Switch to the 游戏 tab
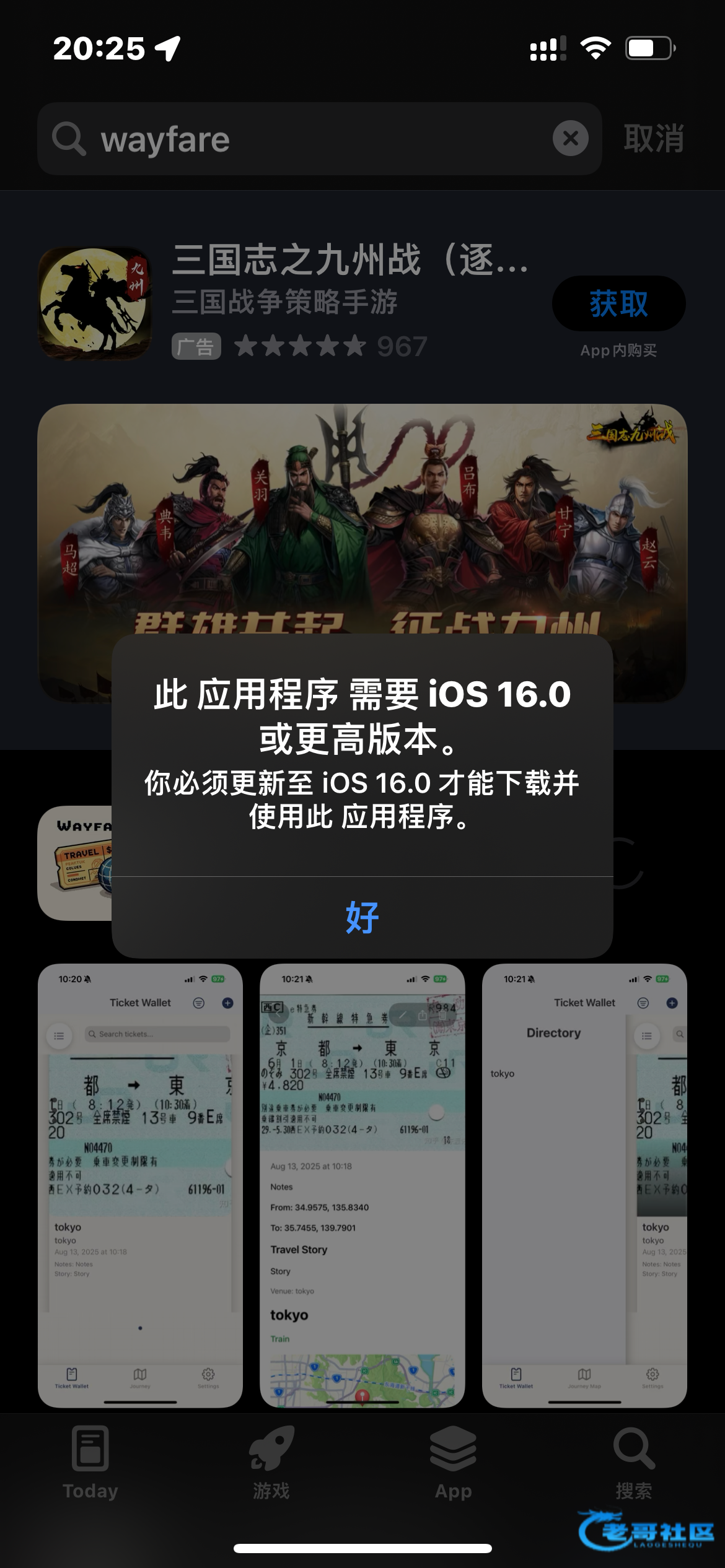Viewport: 725px width, 1568px height. [x=271, y=1461]
